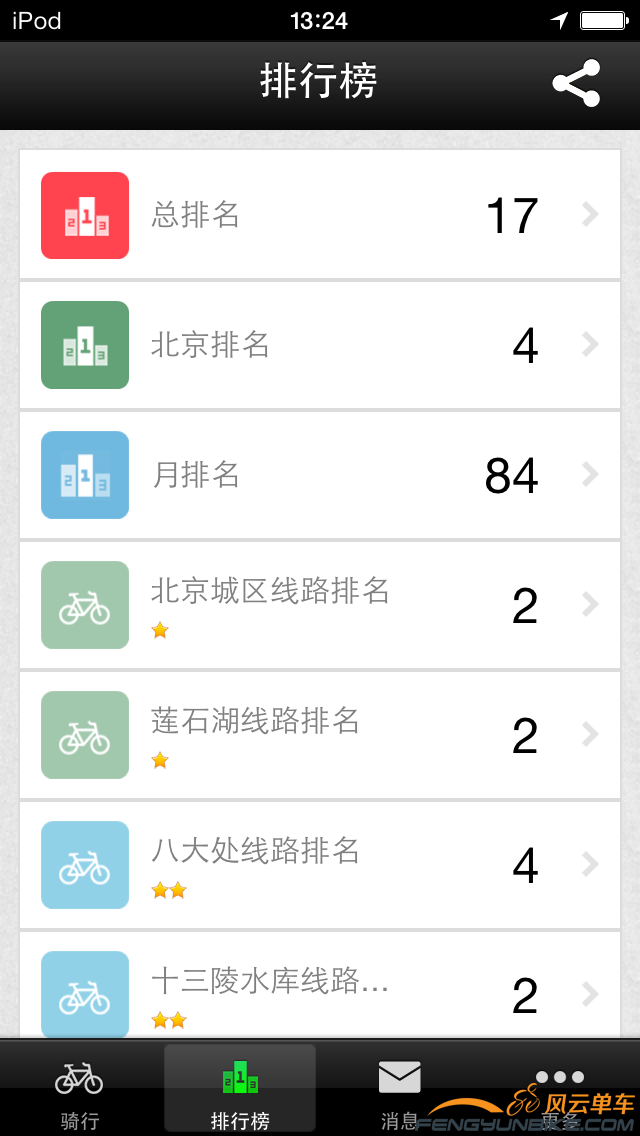
Task: Select the 排行榜 leaderboard tab
Action: [240, 1090]
